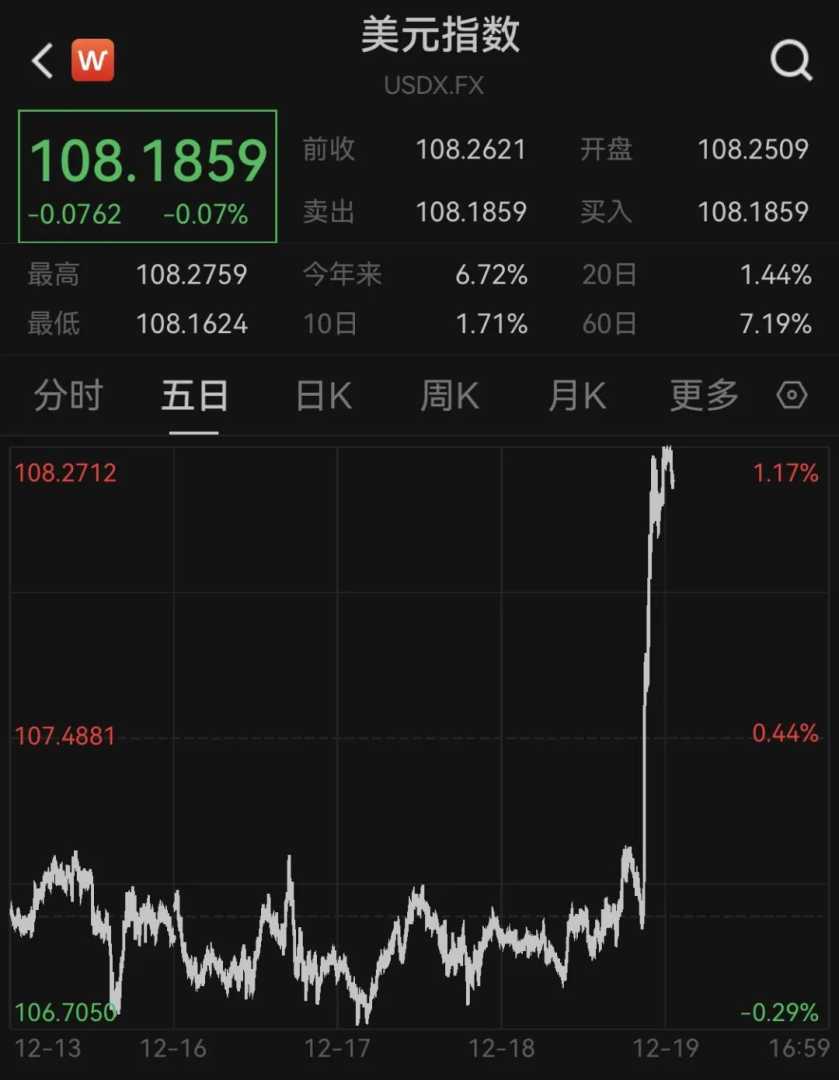Open chart settings hexagon icon

[791, 397]
